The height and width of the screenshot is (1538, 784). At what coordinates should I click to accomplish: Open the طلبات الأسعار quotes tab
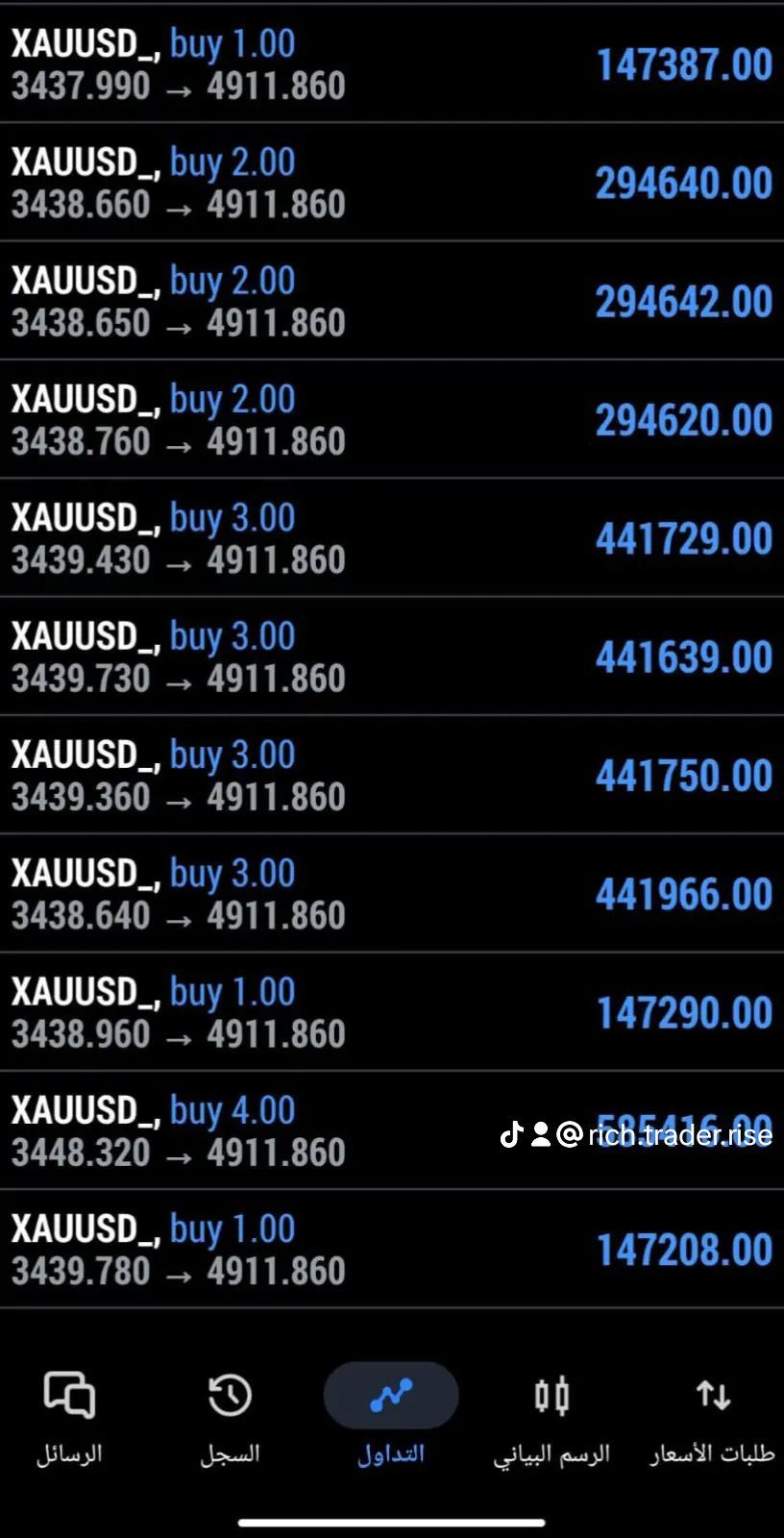(x=713, y=1417)
